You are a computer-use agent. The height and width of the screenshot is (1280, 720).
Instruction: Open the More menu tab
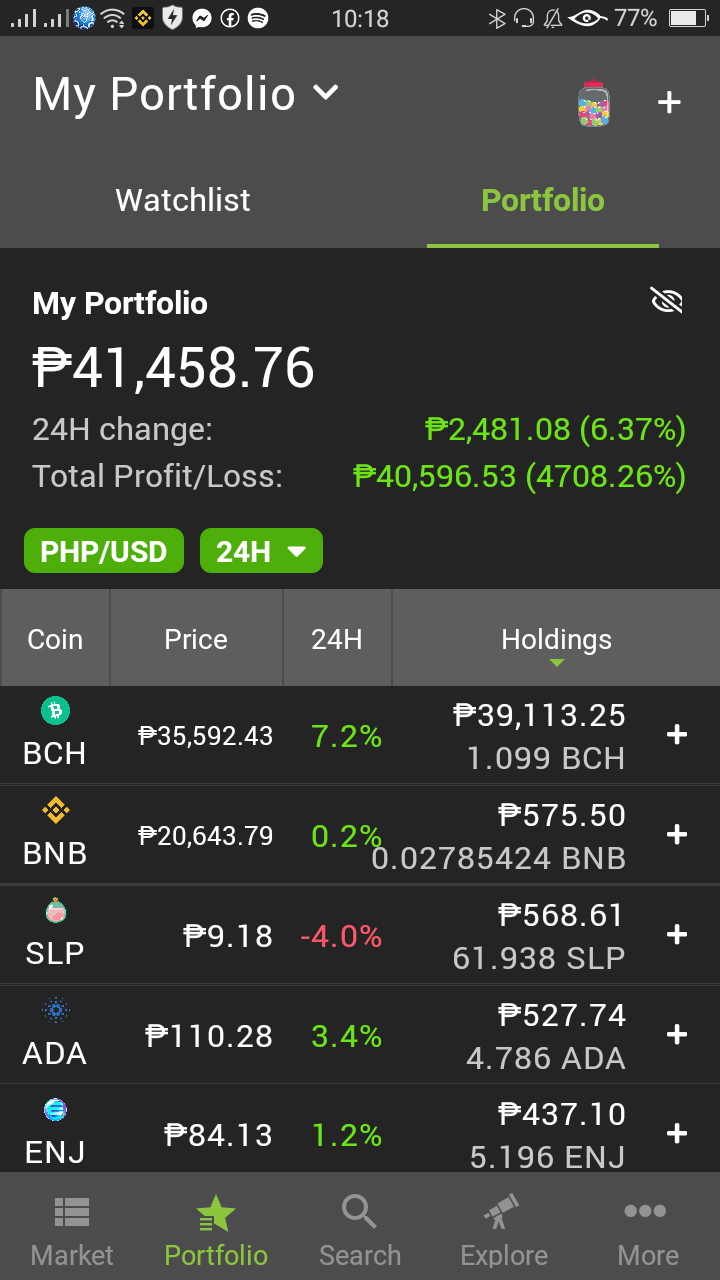(647, 1230)
